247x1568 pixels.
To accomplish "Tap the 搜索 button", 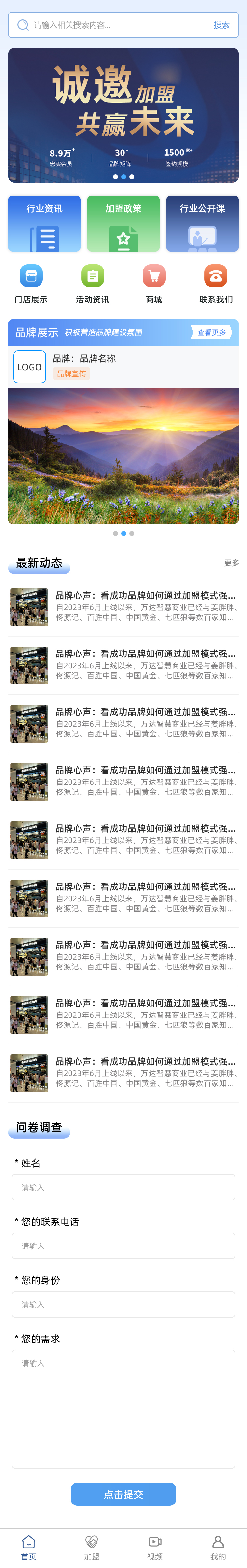I will 221,25.
